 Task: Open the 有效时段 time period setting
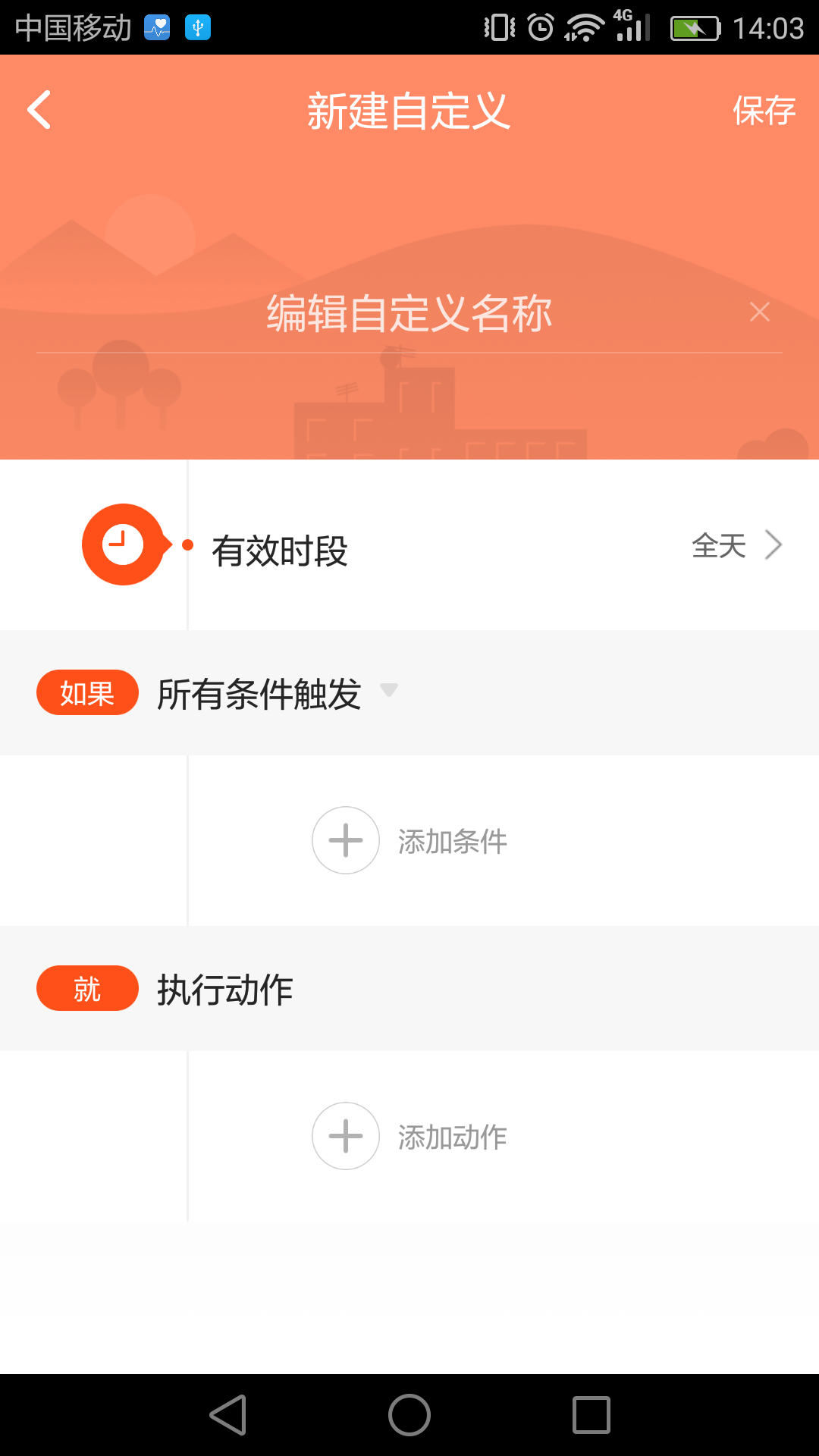(x=500, y=546)
